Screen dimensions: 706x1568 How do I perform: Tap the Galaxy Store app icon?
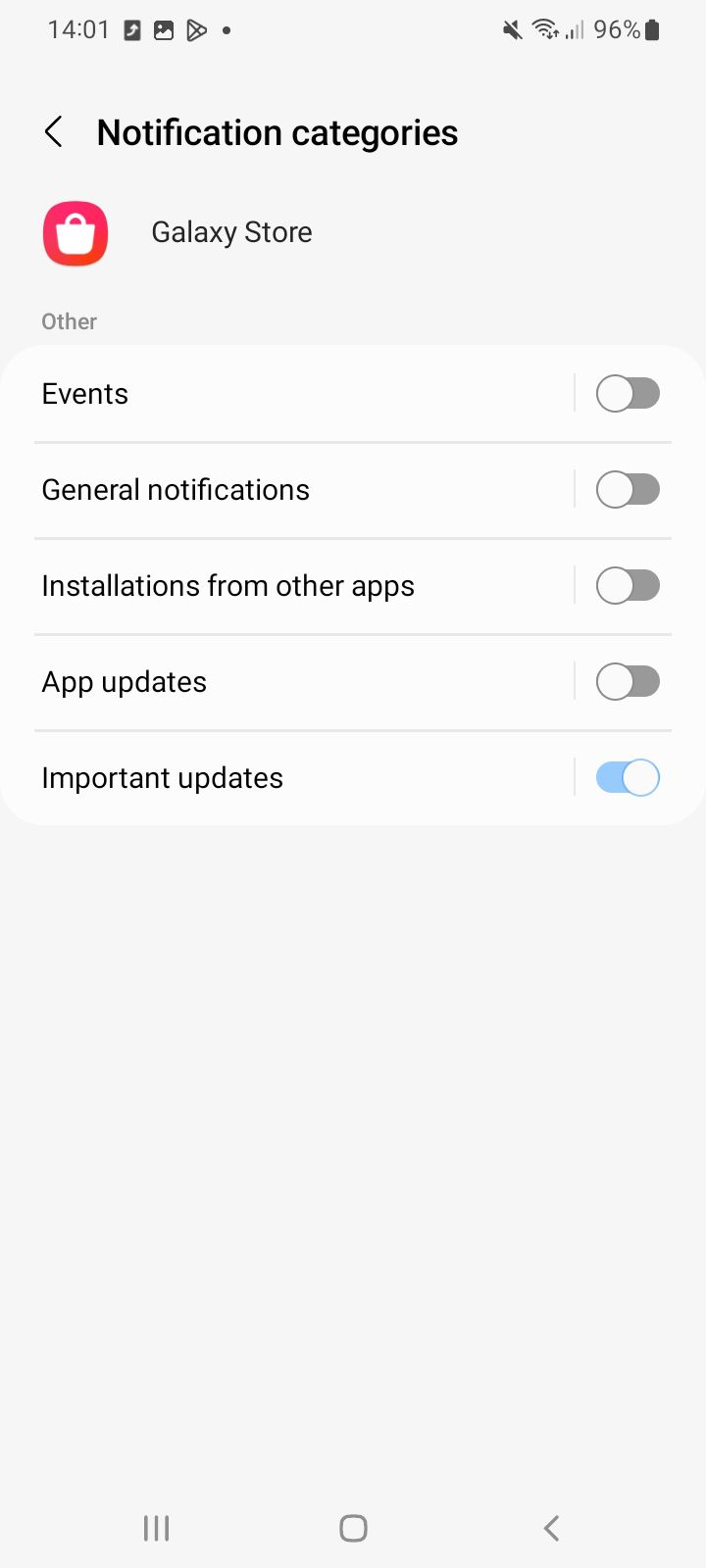click(x=75, y=232)
